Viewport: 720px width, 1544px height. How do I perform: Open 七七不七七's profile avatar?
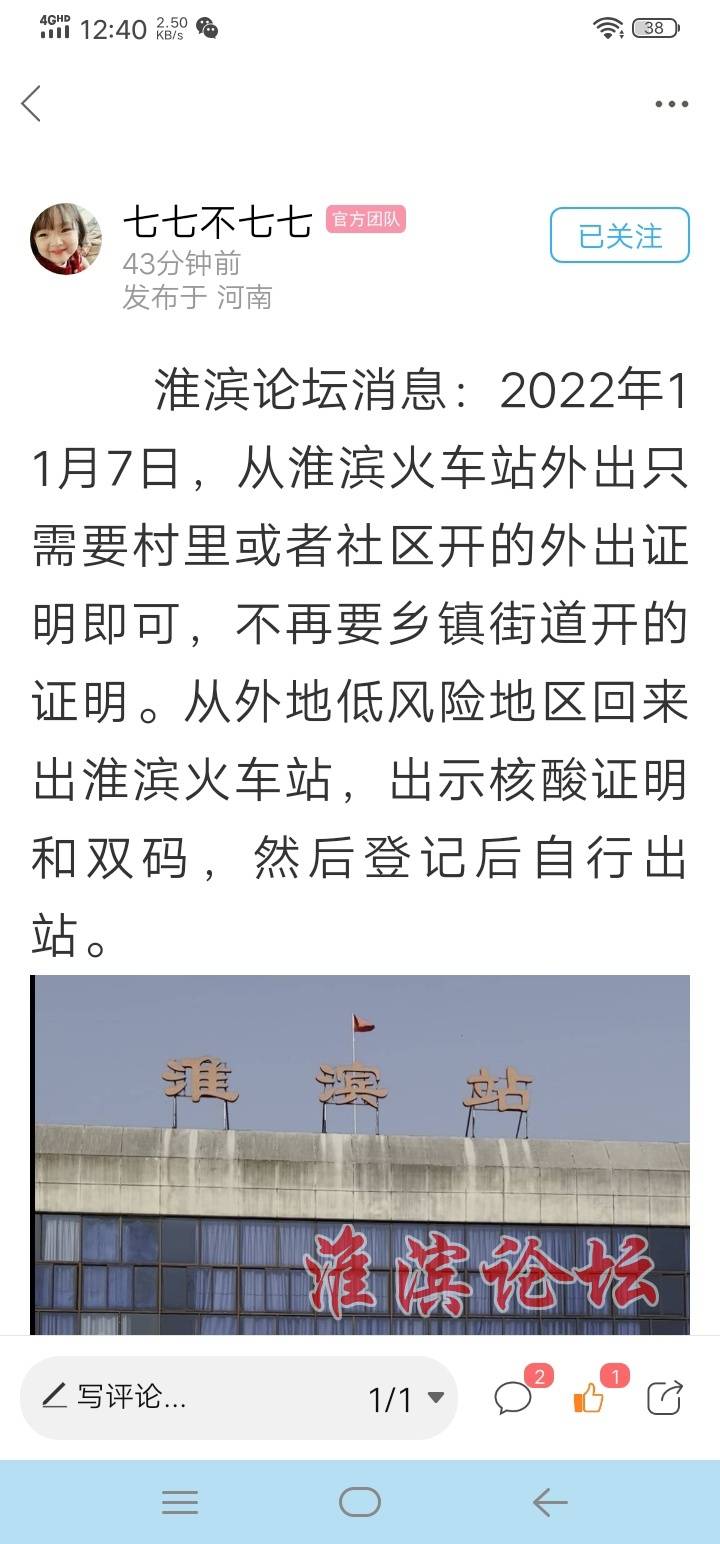66,239
